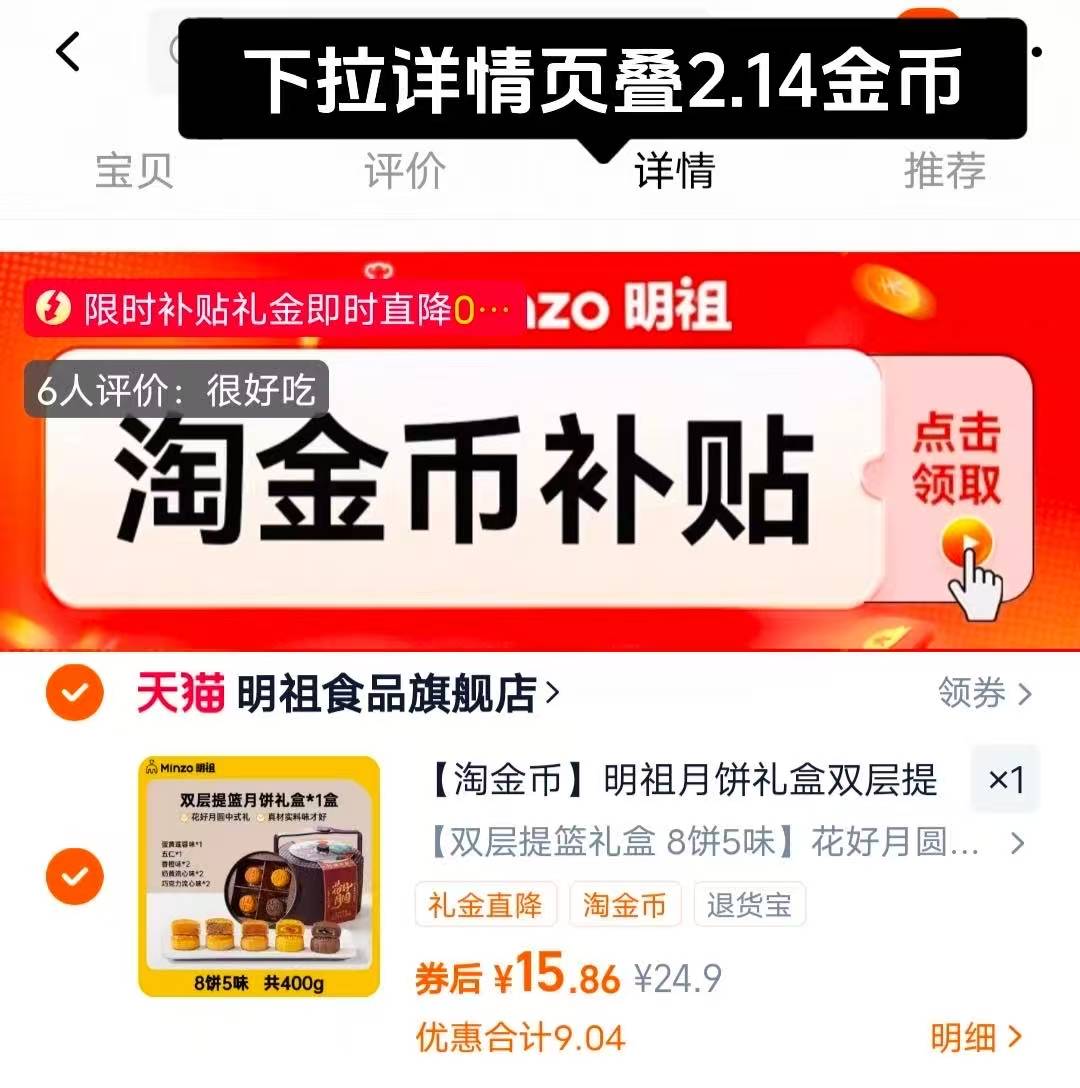Expand the product spec 花好月圆 details arrow

1018,844
